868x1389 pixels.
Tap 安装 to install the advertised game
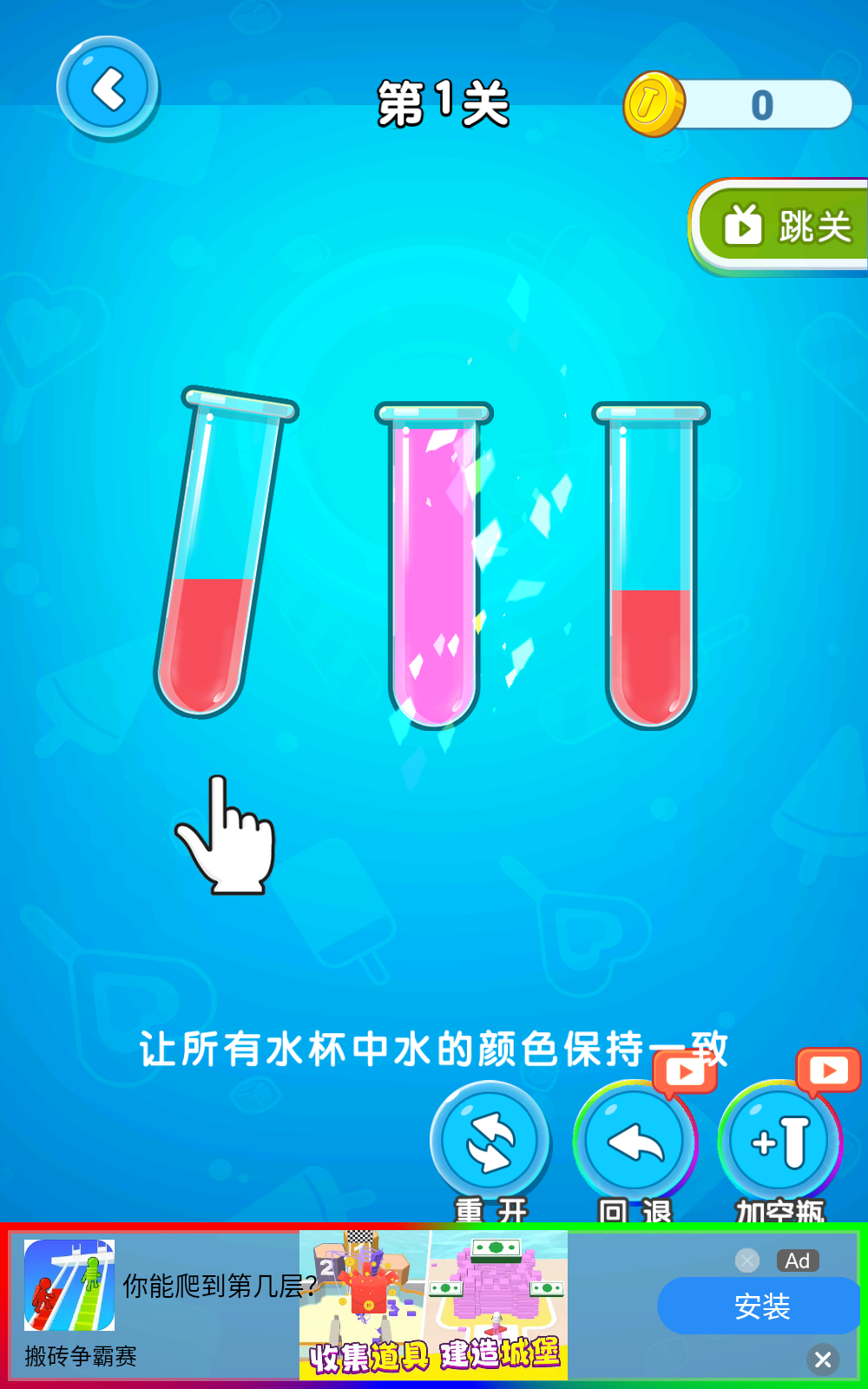click(x=759, y=1306)
